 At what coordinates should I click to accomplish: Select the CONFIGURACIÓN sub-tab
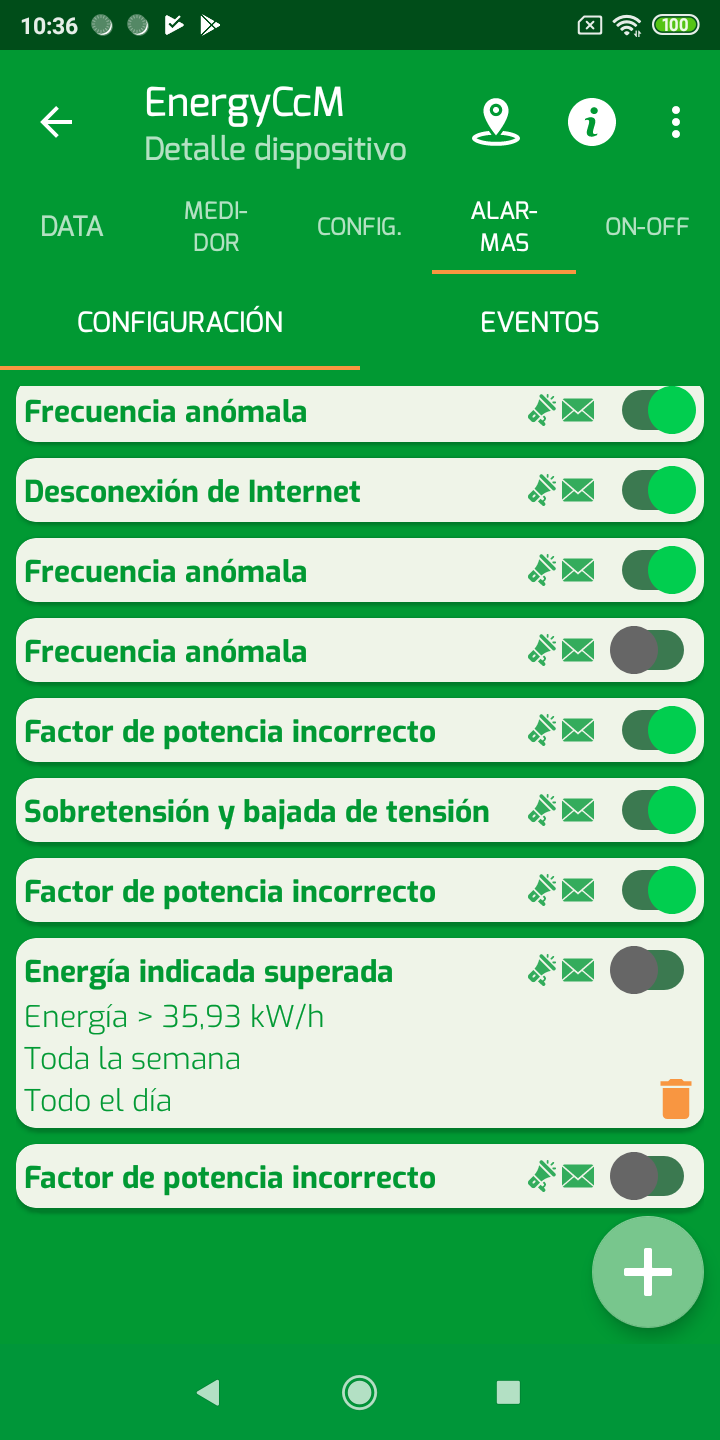(180, 322)
